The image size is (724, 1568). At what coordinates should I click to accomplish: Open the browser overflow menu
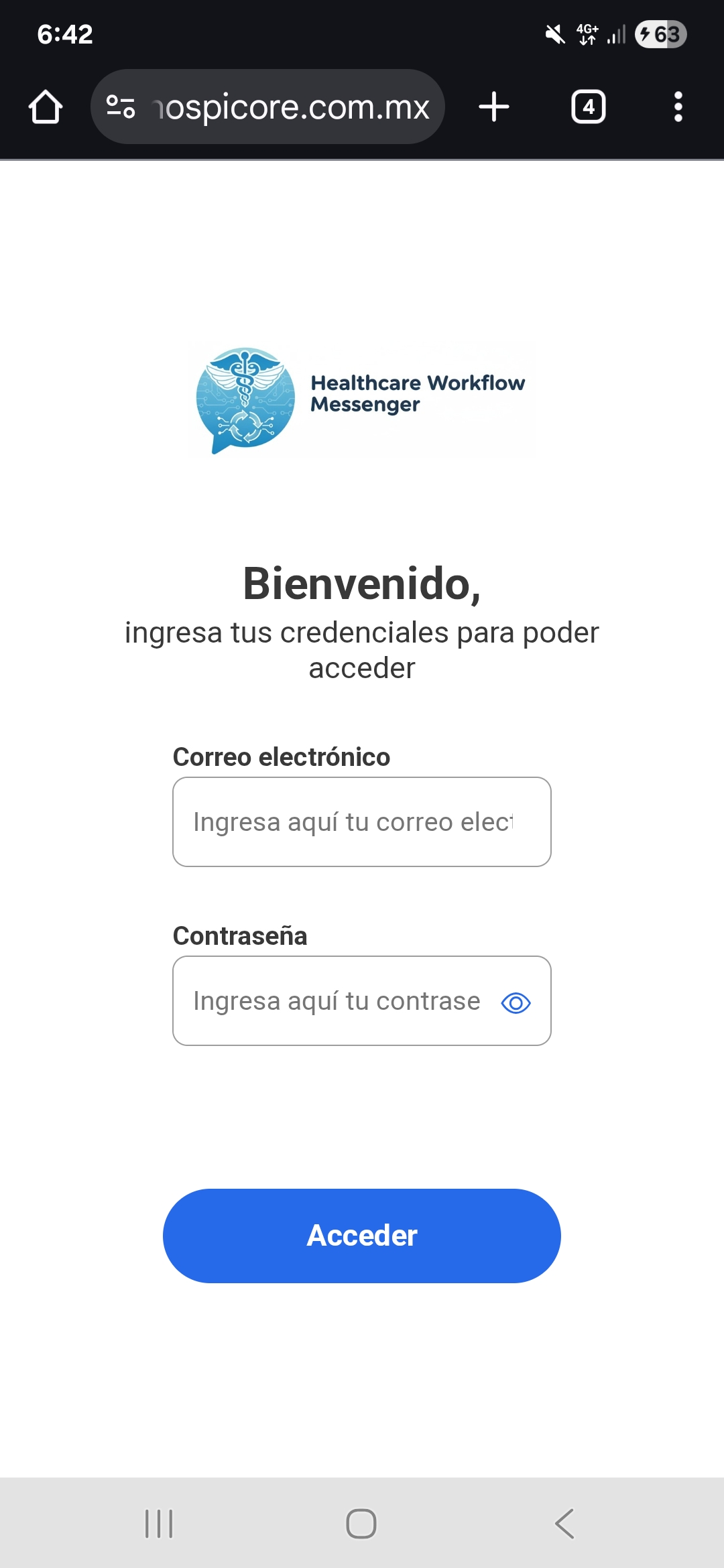(x=678, y=107)
